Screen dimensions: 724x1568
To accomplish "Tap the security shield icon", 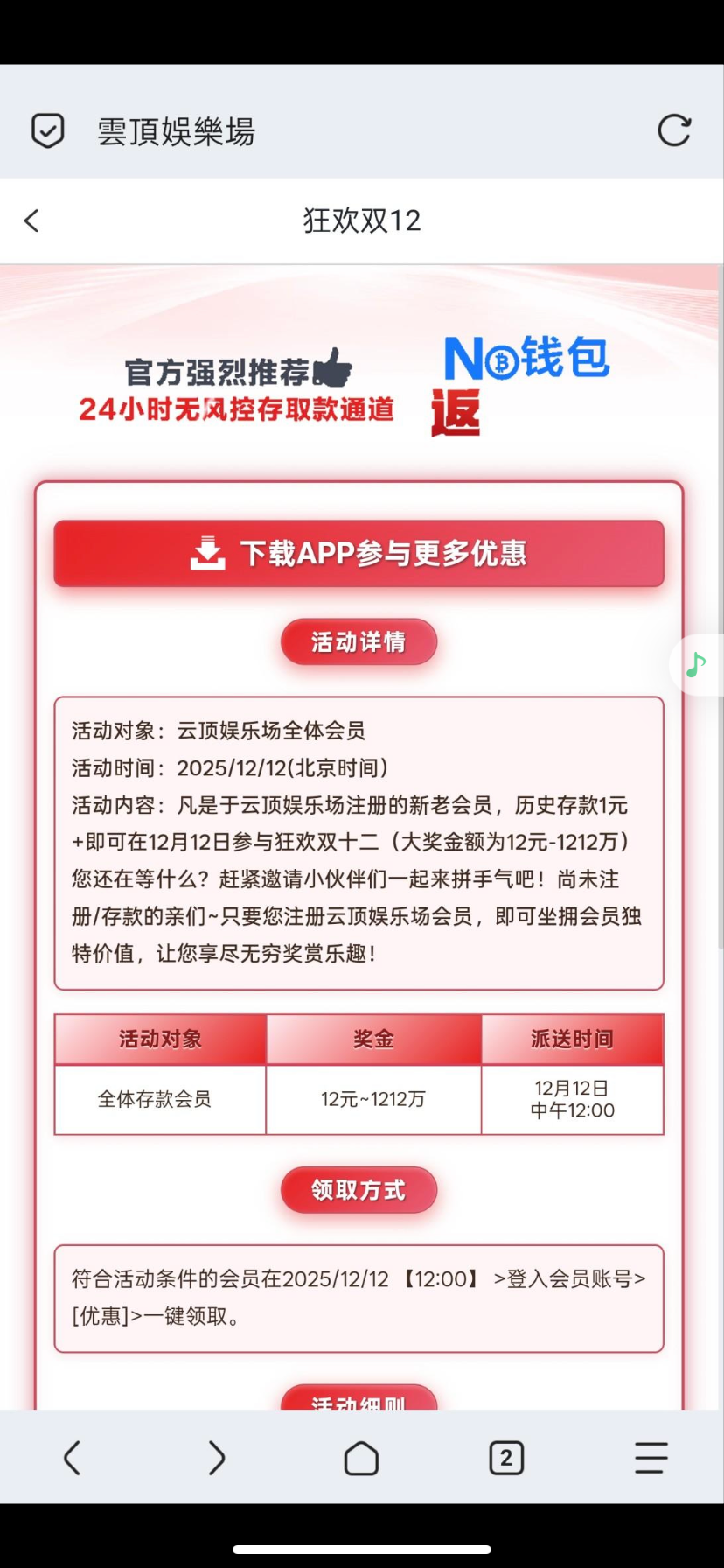I will [47, 131].
